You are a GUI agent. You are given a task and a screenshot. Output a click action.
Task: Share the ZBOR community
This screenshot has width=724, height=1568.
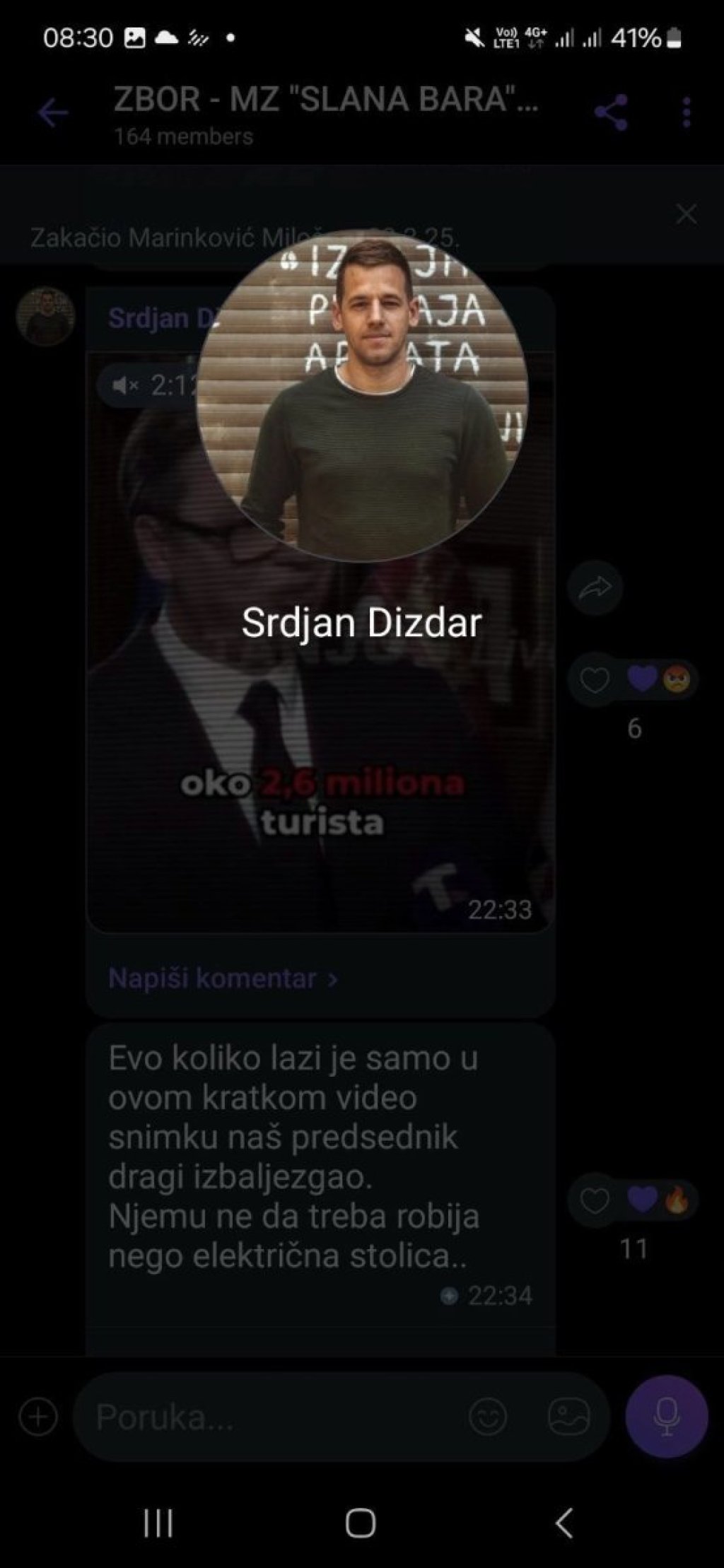[x=611, y=112]
